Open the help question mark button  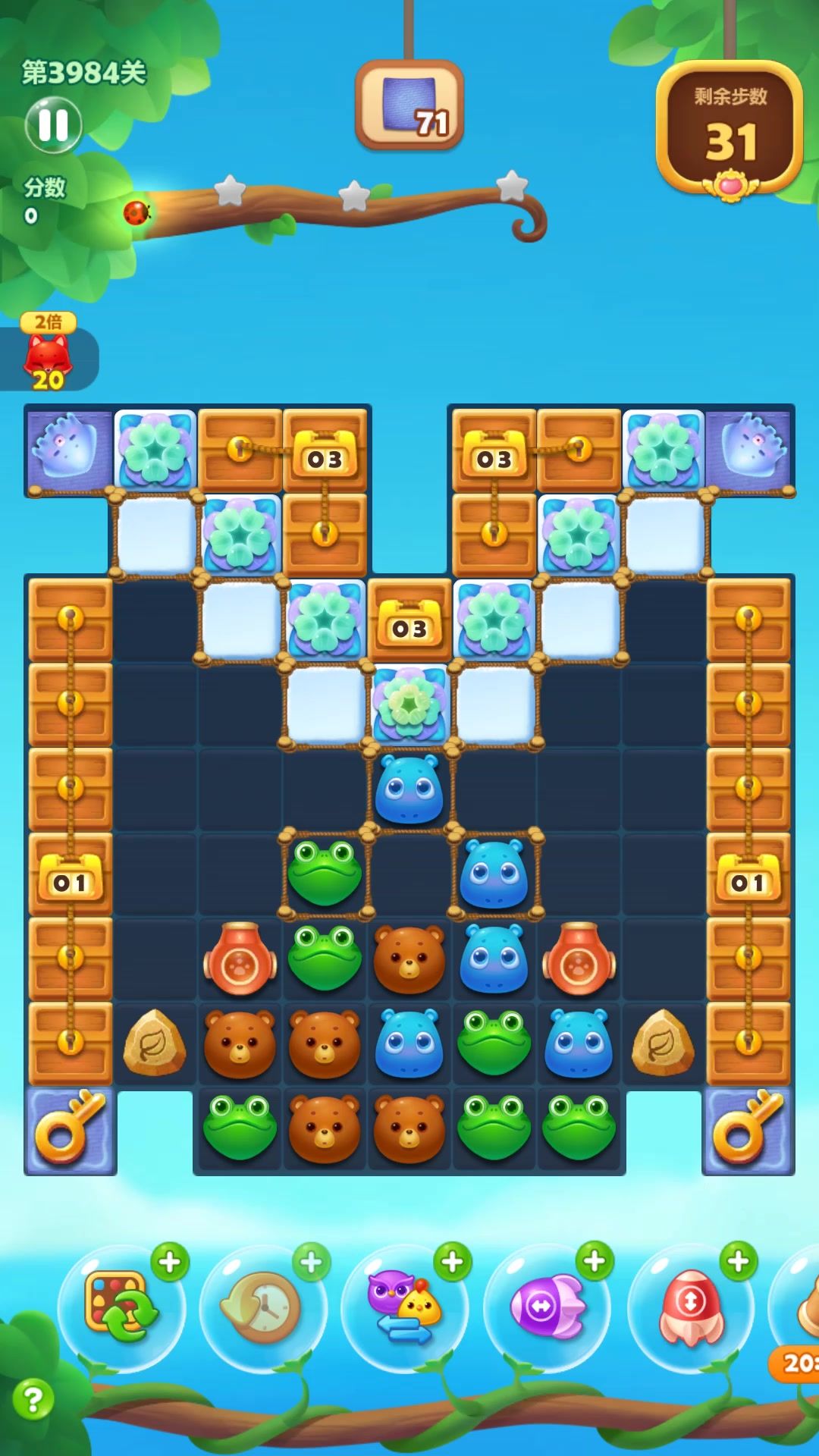pos(33,1399)
